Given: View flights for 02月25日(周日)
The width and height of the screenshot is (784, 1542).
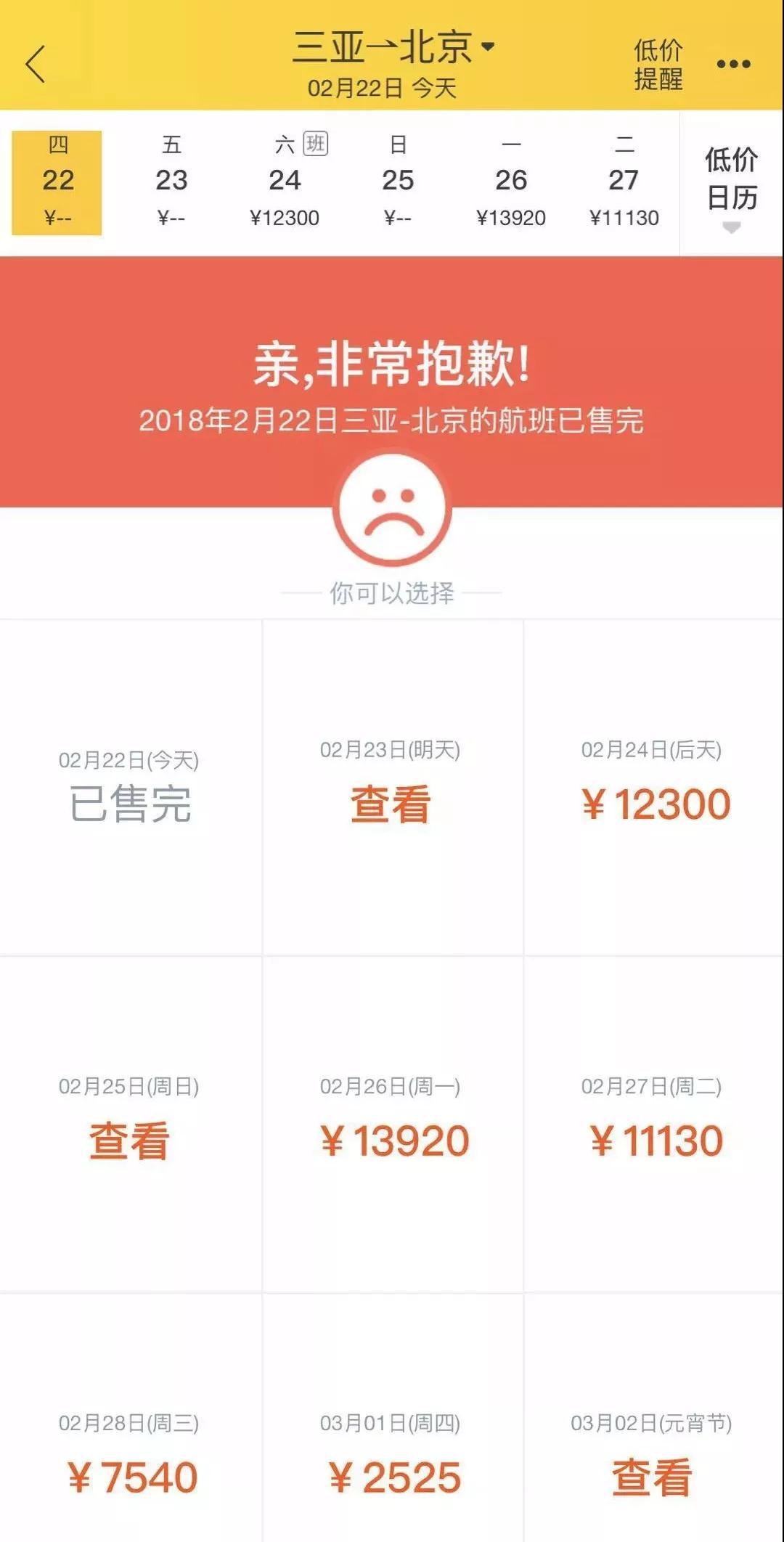Looking at the screenshot, I should point(130,1124).
